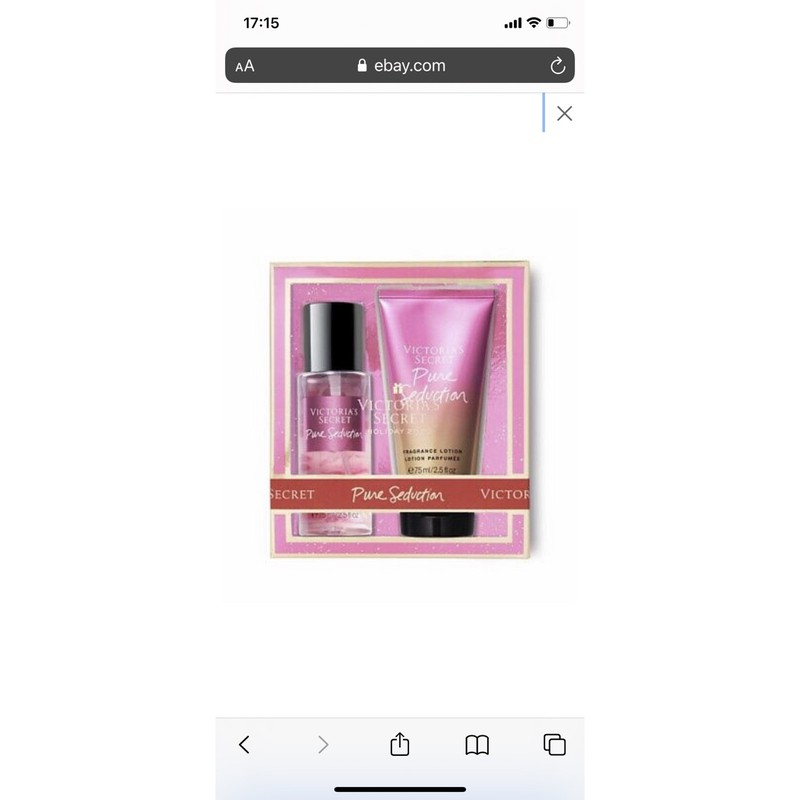Go back to the previous page
The height and width of the screenshot is (800, 800).
[x=245, y=744]
